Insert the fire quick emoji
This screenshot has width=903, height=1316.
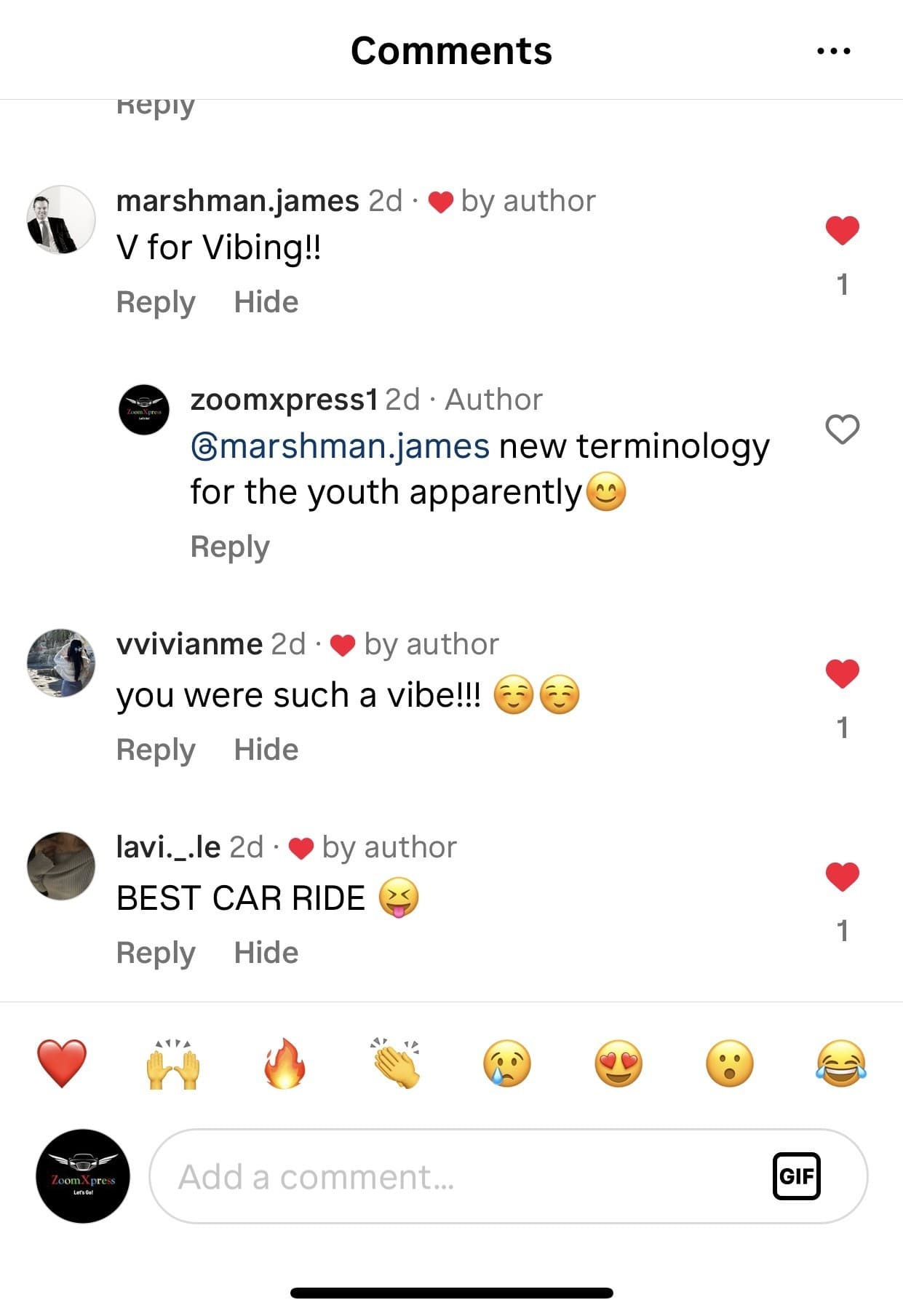pyautogui.click(x=285, y=1063)
